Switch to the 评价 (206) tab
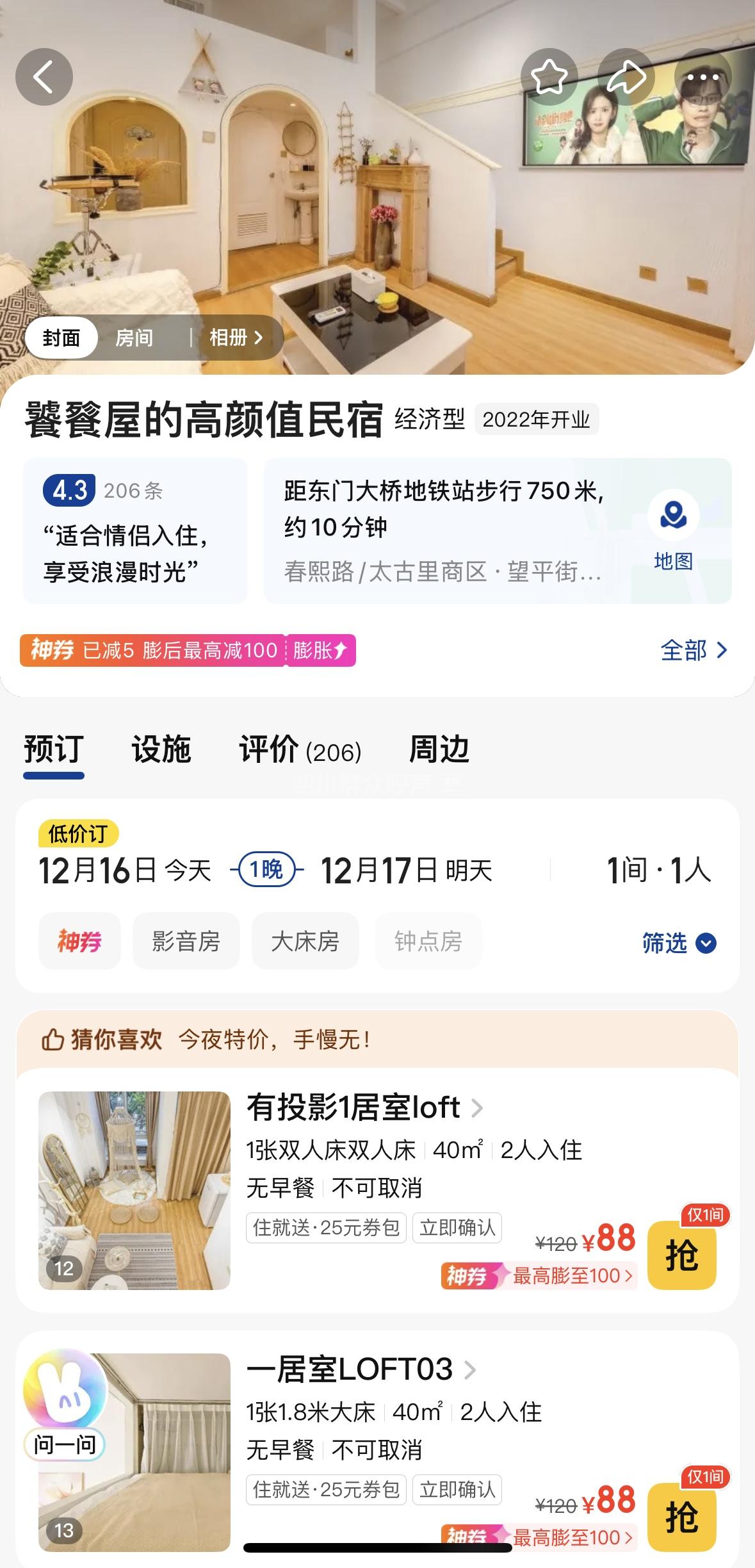 pos(300,749)
